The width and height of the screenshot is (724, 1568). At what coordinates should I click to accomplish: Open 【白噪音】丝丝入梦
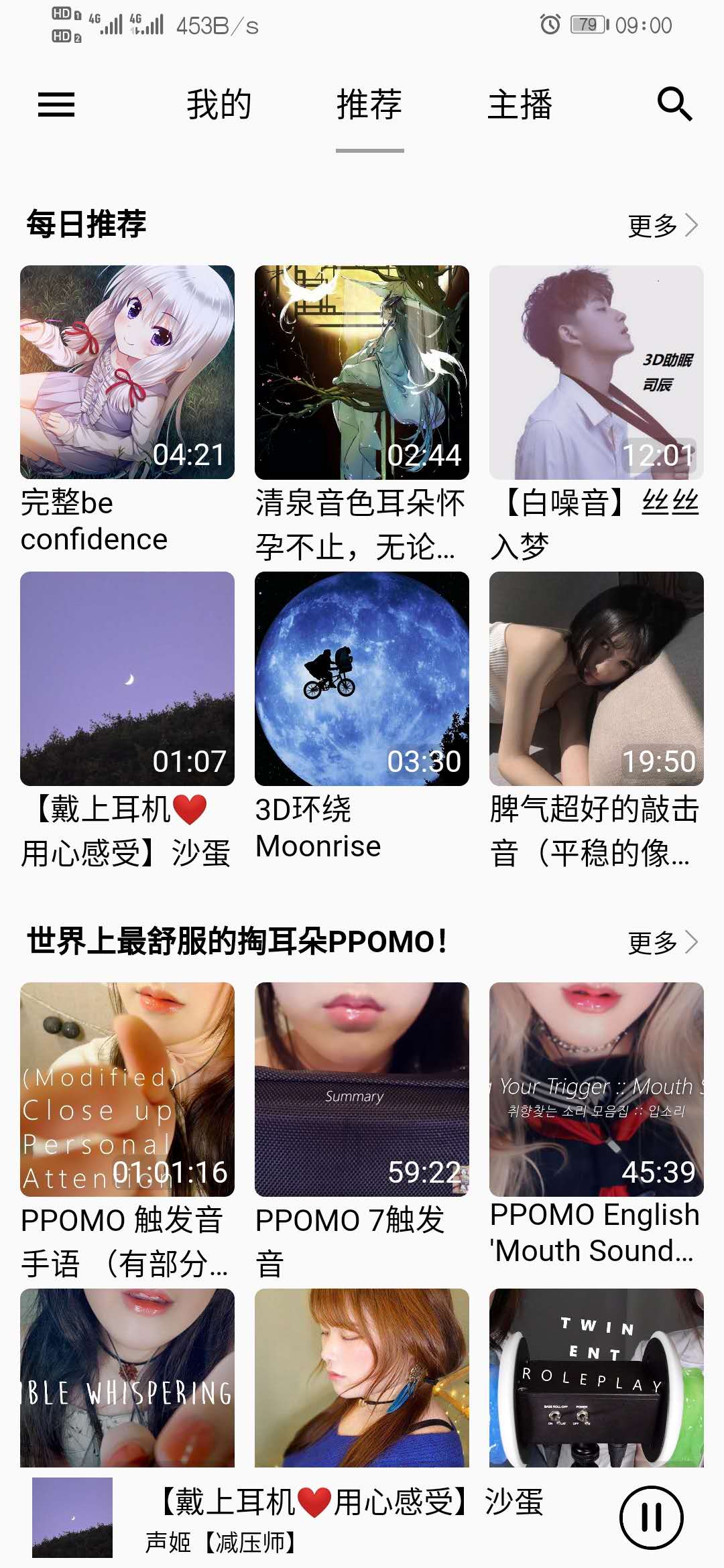[597, 373]
